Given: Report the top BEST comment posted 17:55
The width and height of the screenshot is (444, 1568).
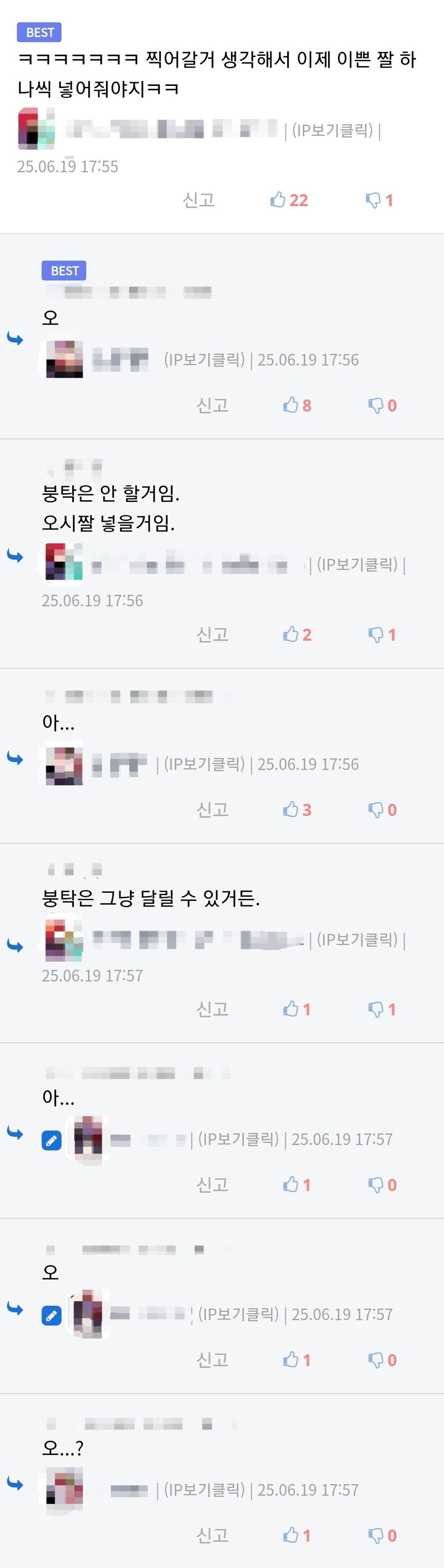Looking at the screenshot, I should [199, 200].
